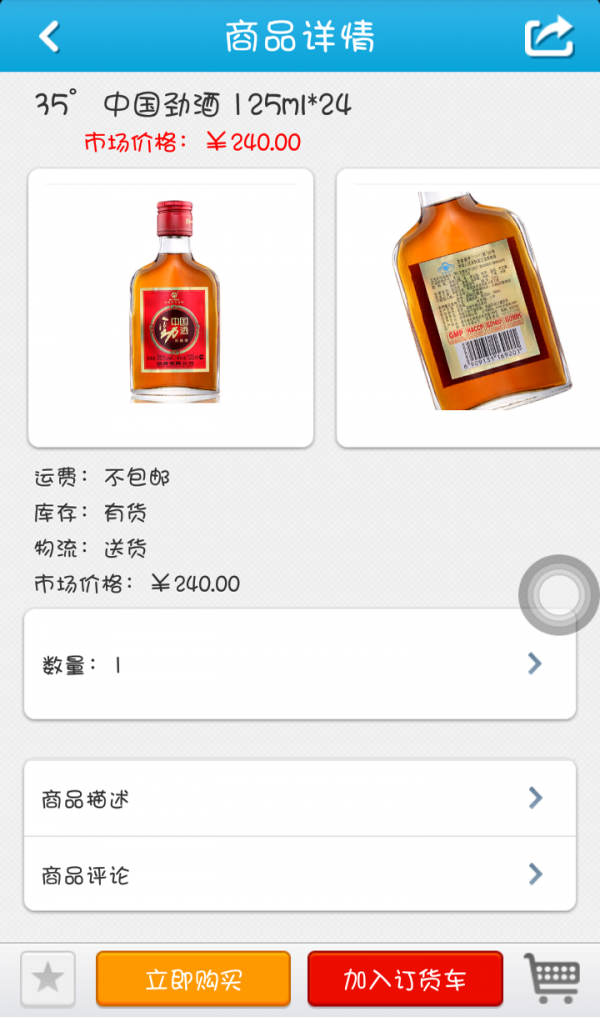Image resolution: width=600 pixels, height=1017 pixels.
Task: Tap 立即购买 to buy now
Action: (193, 979)
